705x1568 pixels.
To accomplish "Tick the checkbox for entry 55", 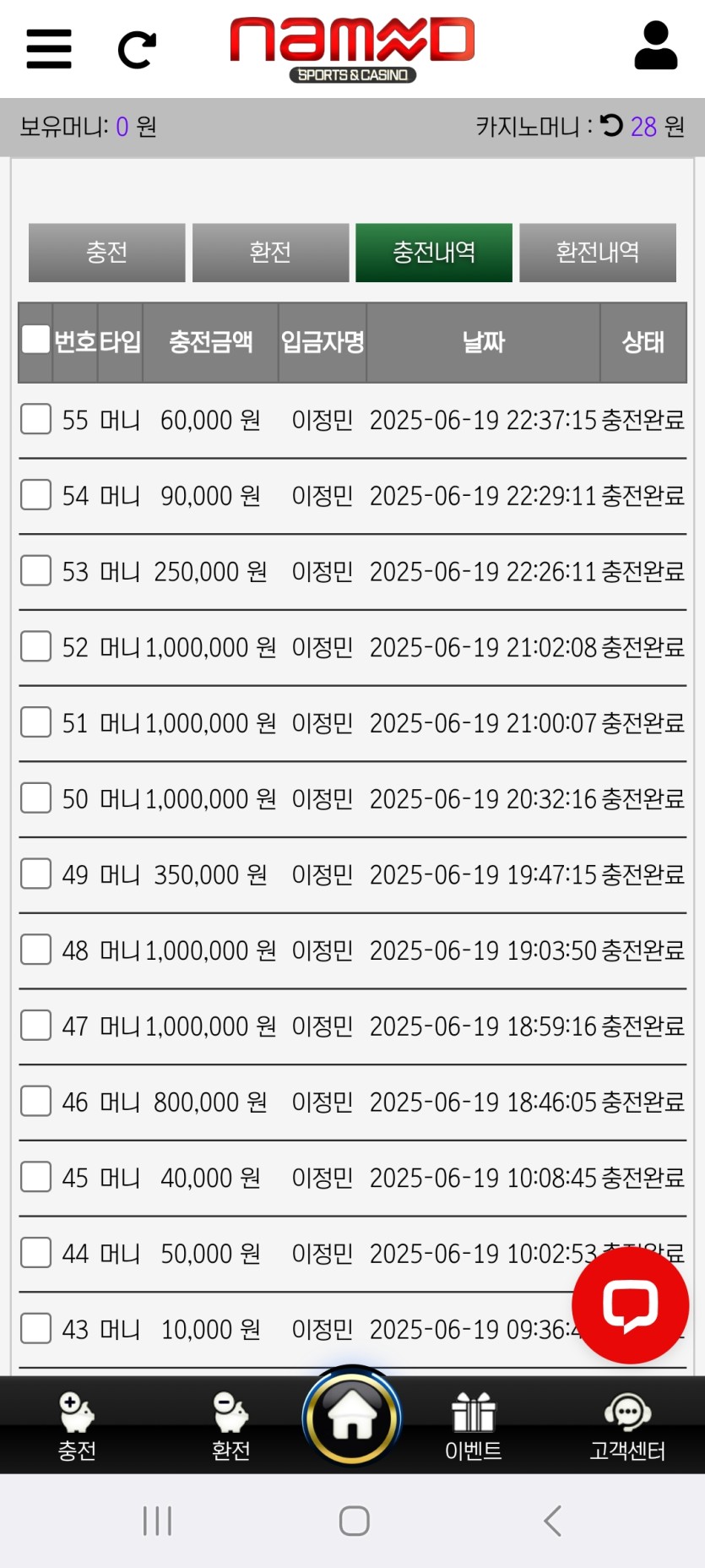I will click(x=35, y=419).
